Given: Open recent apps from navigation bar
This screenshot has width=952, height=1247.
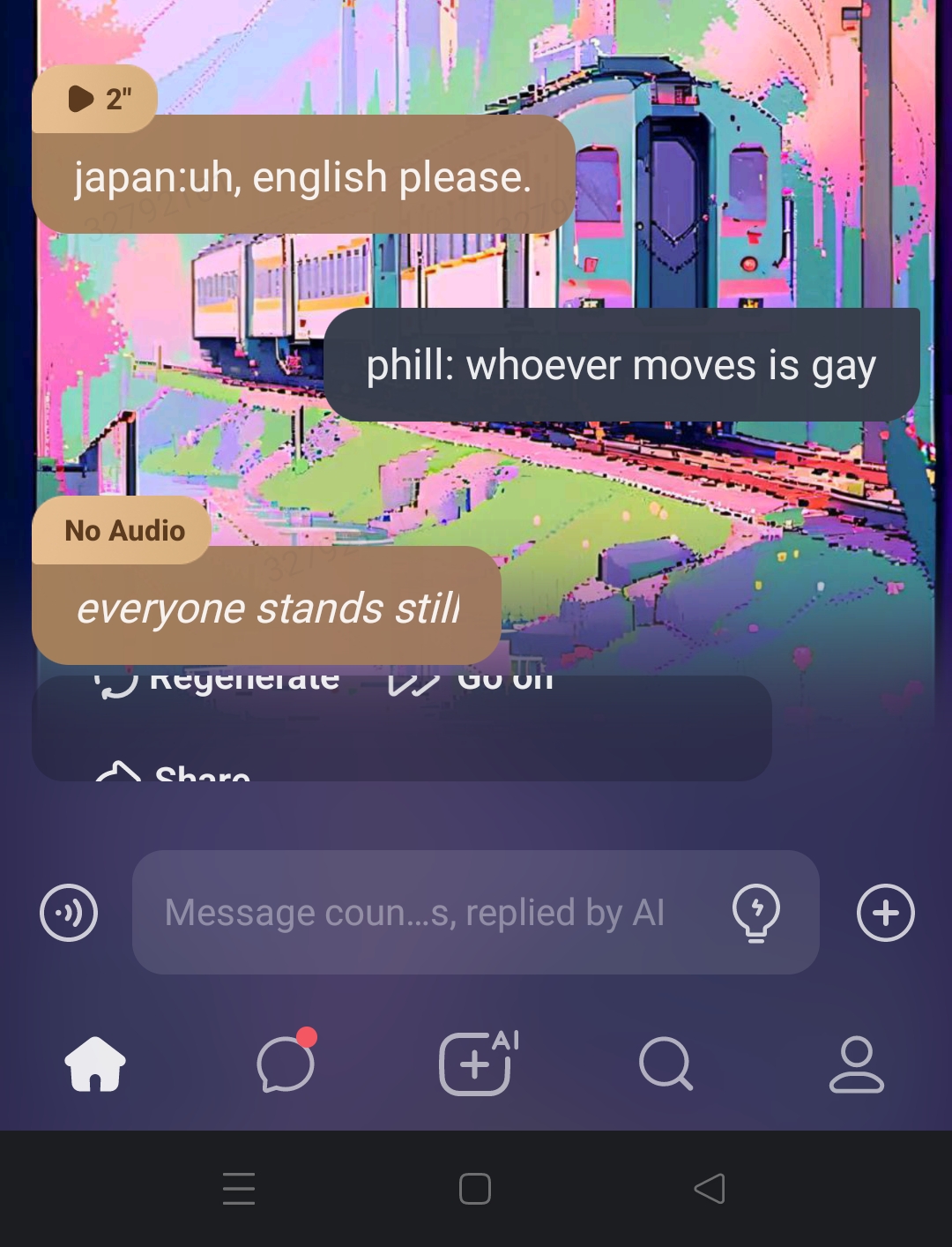Looking at the screenshot, I should 239,1189.
